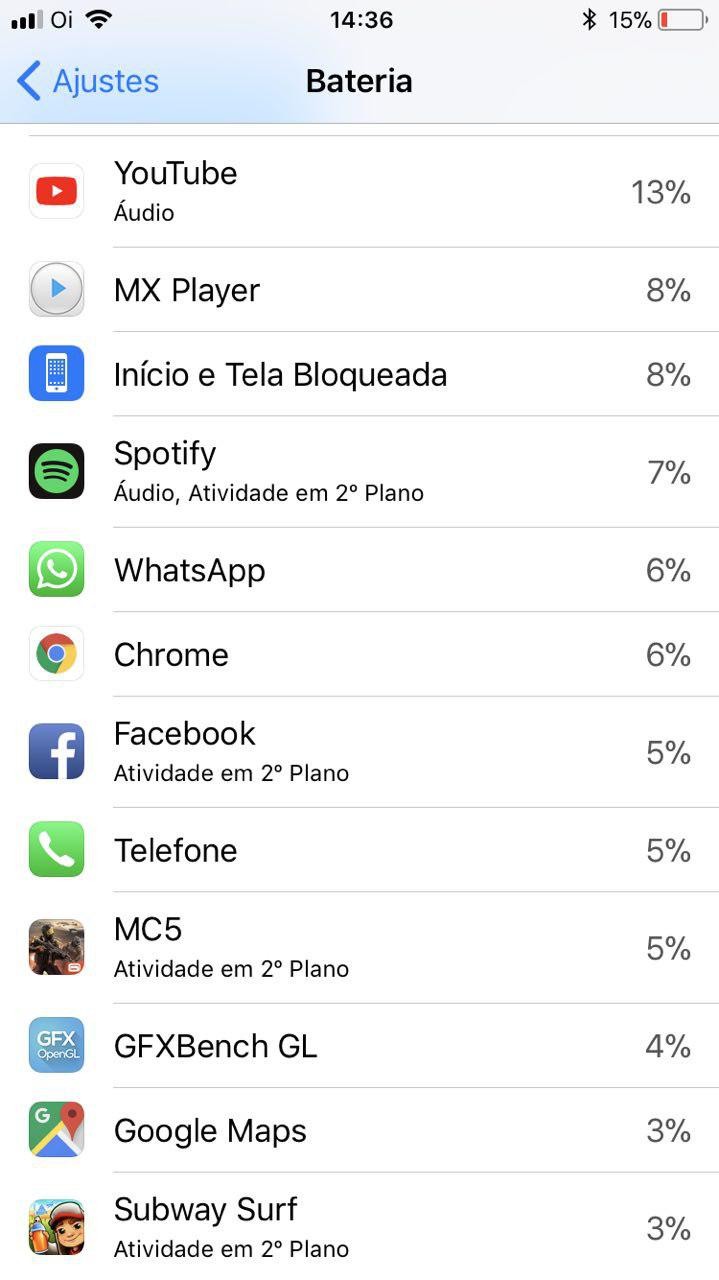
Task: Show Facebook battery activity details
Action: (x=360, y=751)
